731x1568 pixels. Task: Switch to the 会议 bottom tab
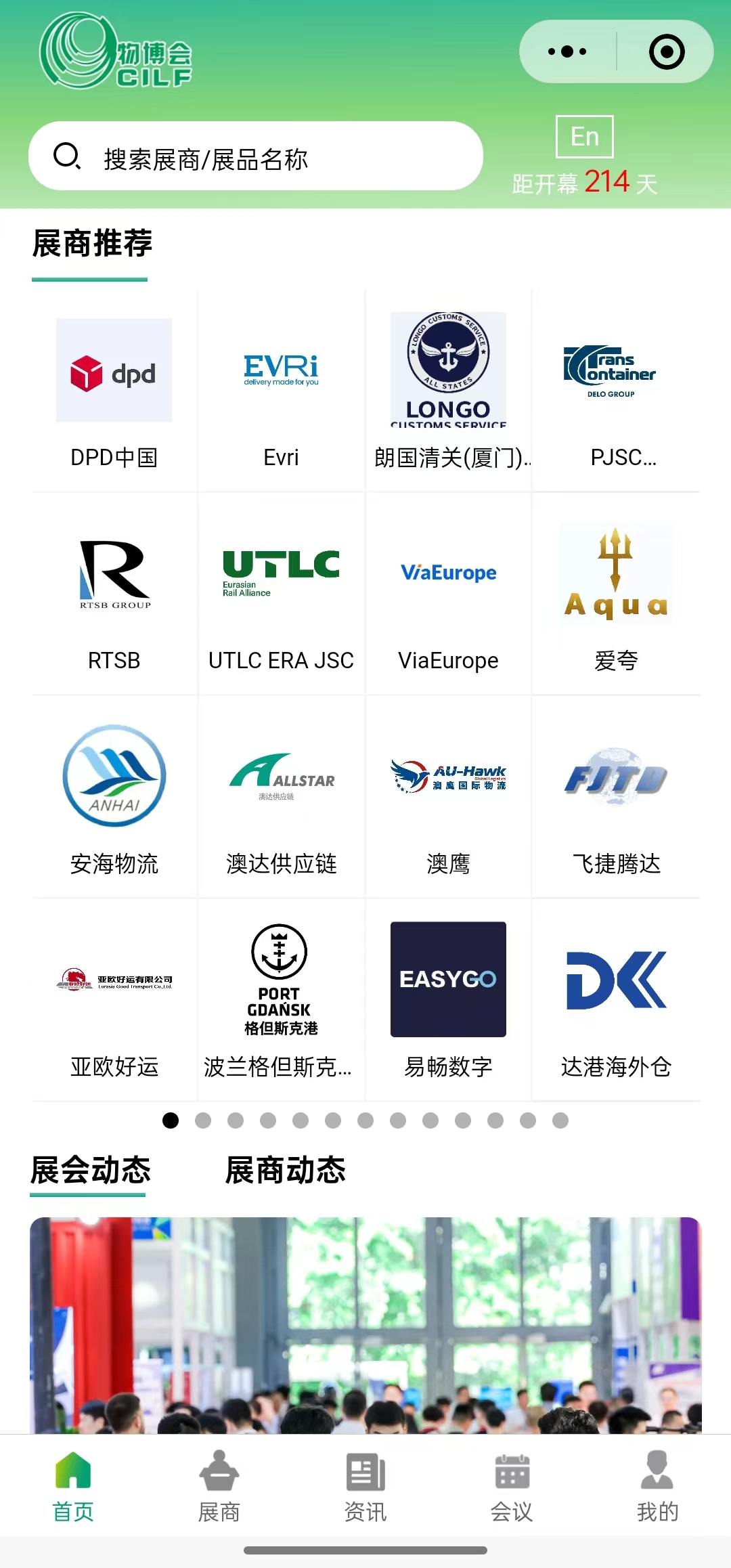[512, 1486]
